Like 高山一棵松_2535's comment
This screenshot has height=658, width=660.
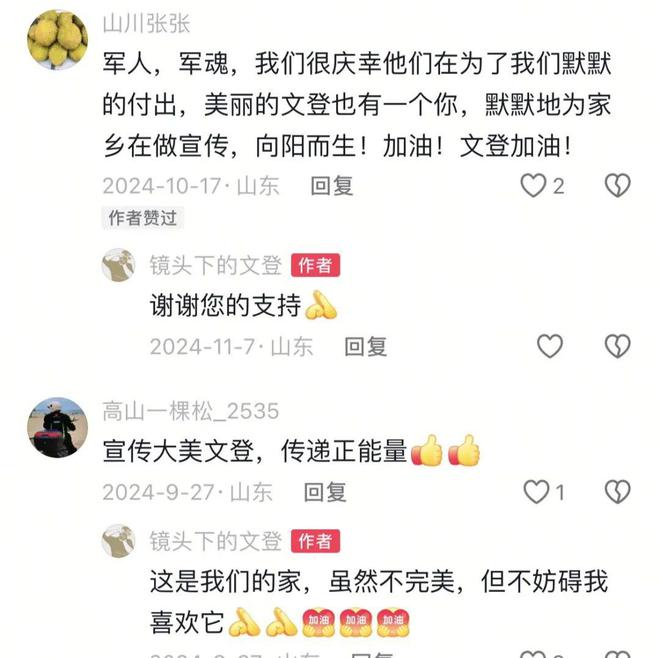click(537, 491)
